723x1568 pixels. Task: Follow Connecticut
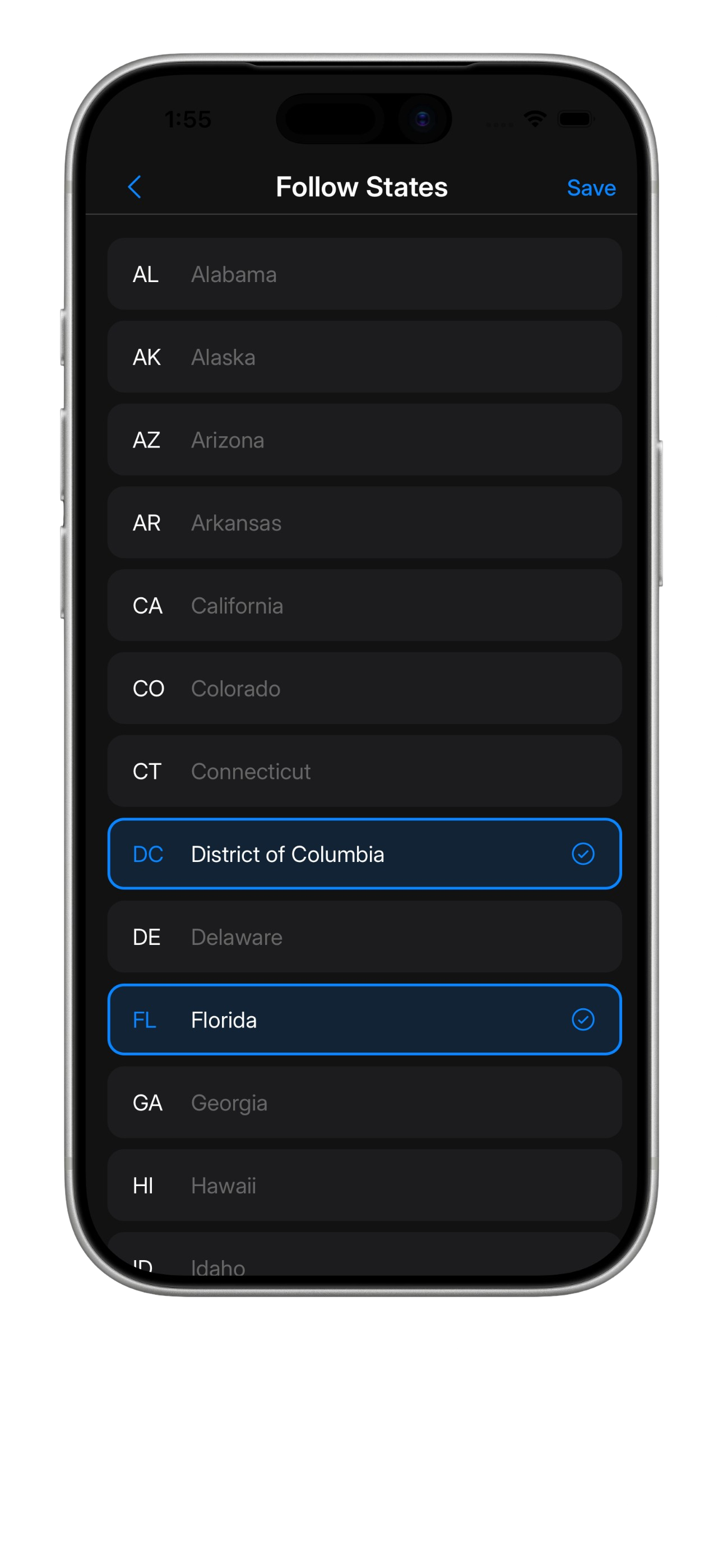(x=364, y=771)
